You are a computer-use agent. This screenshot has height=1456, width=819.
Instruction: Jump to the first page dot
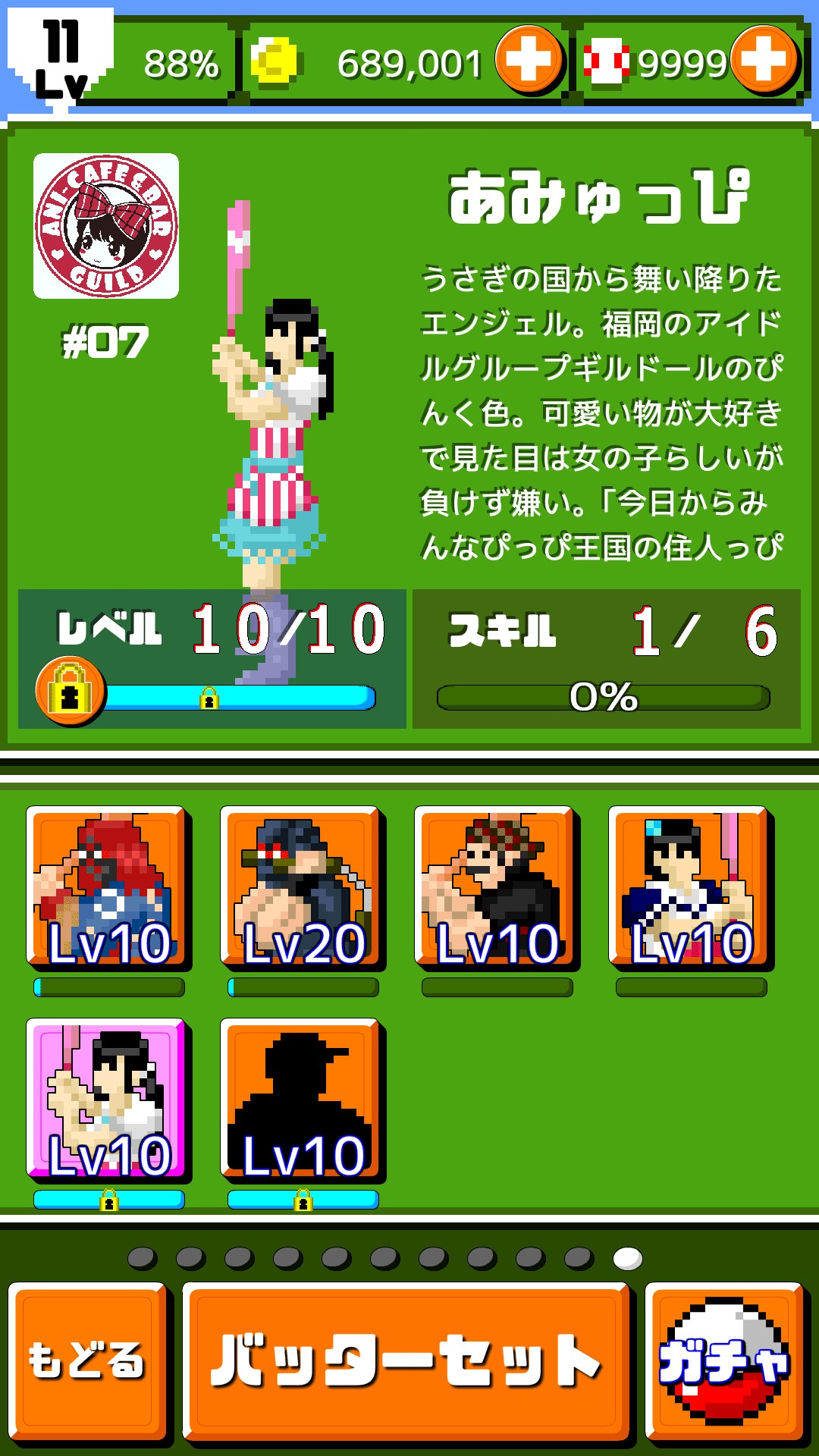pyautogui.click(x=142, y=1259)
